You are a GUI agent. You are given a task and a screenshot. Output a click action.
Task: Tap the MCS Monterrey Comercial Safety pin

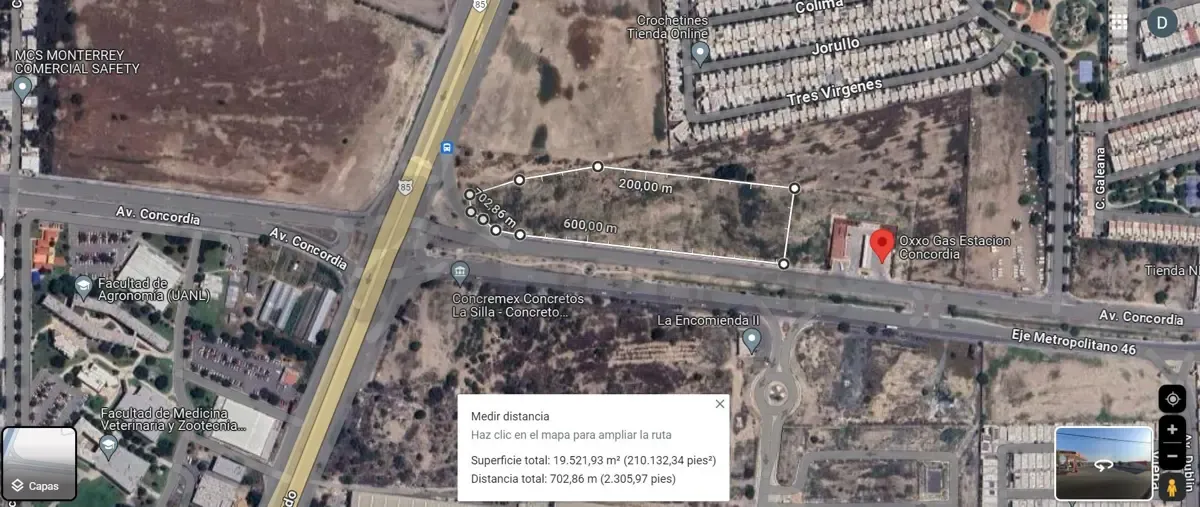(x=22, y=90)
